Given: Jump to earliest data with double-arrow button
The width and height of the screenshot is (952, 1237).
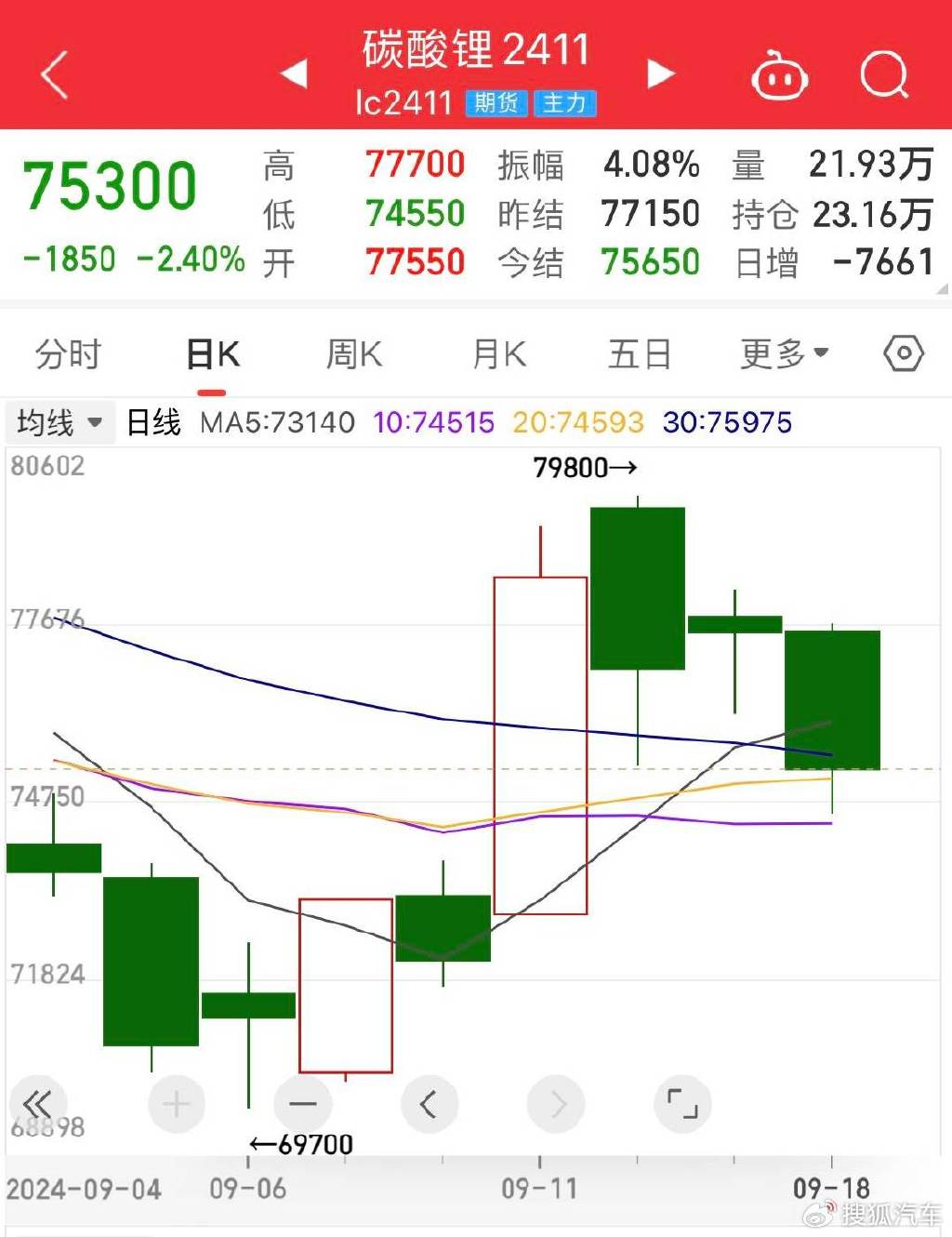Looking at the screenshot, I should pos(37,1105).
